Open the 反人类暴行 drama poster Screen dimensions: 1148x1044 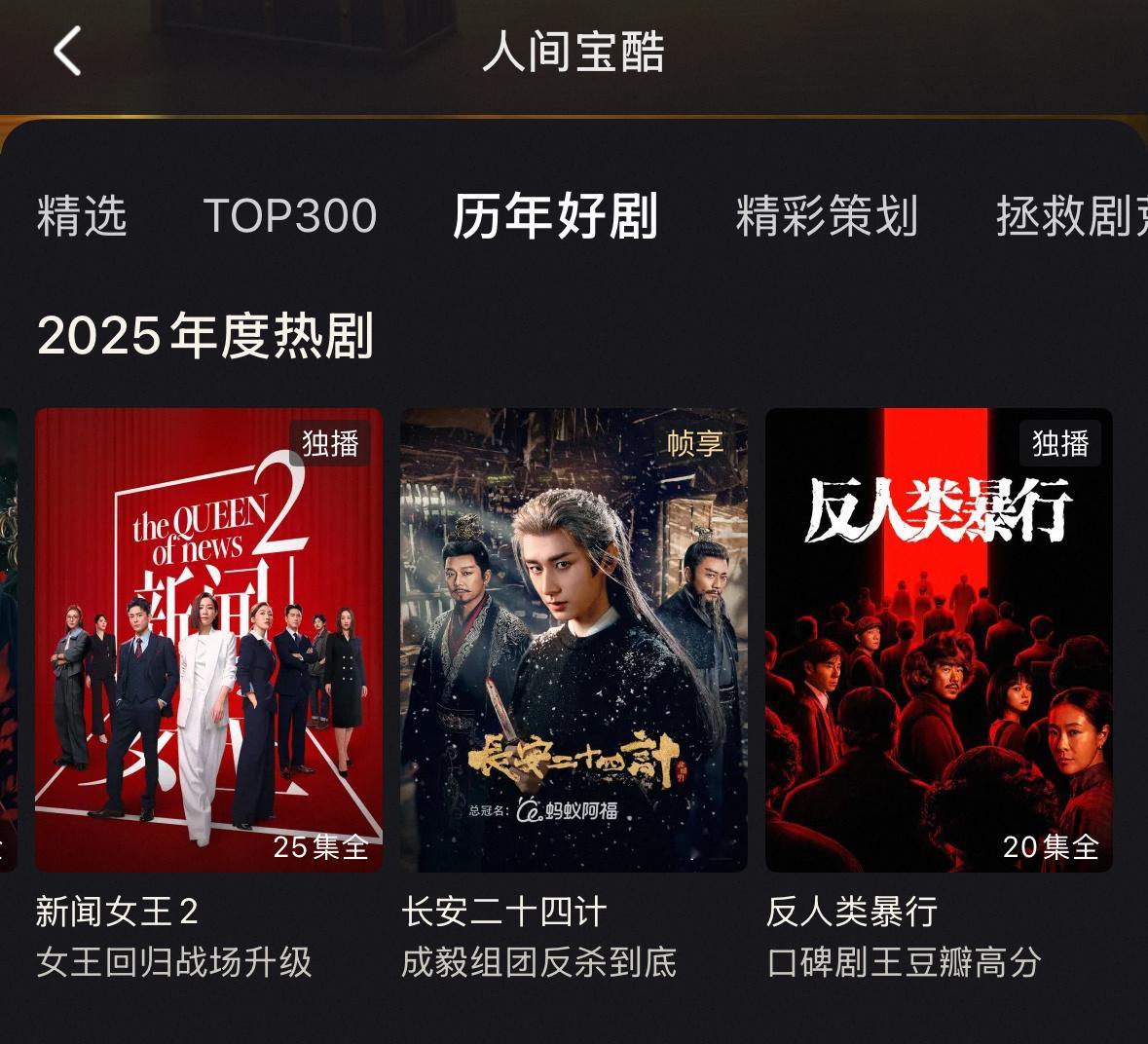939,640
